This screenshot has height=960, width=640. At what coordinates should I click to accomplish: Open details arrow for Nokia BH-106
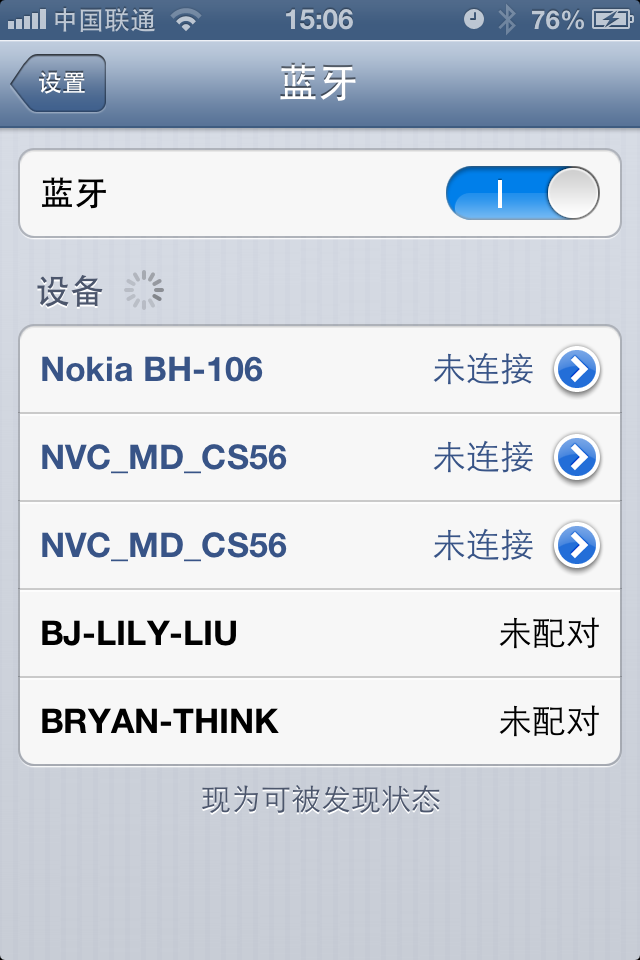[x=577, y=370]
